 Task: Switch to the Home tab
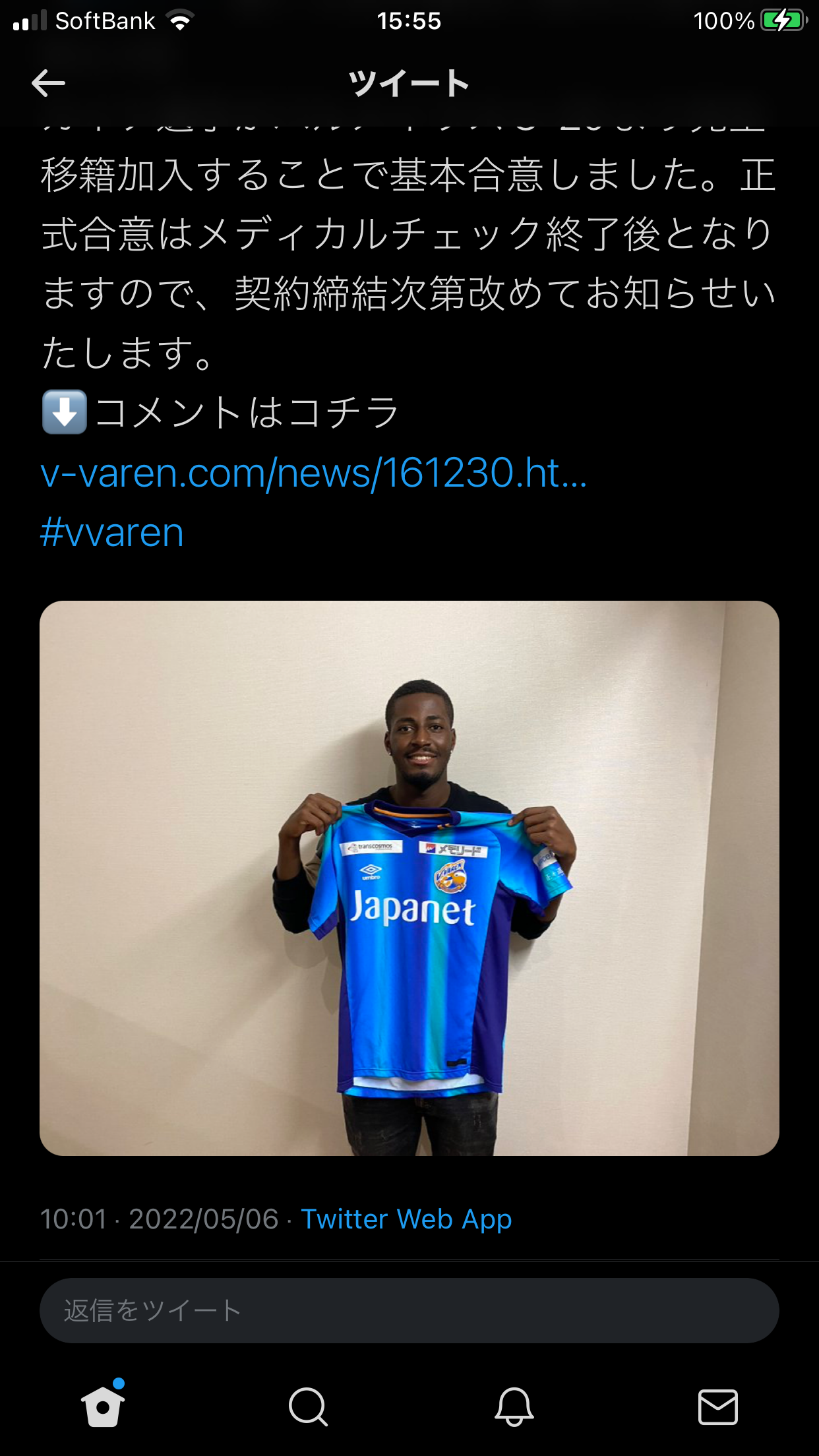(103, 1406)
